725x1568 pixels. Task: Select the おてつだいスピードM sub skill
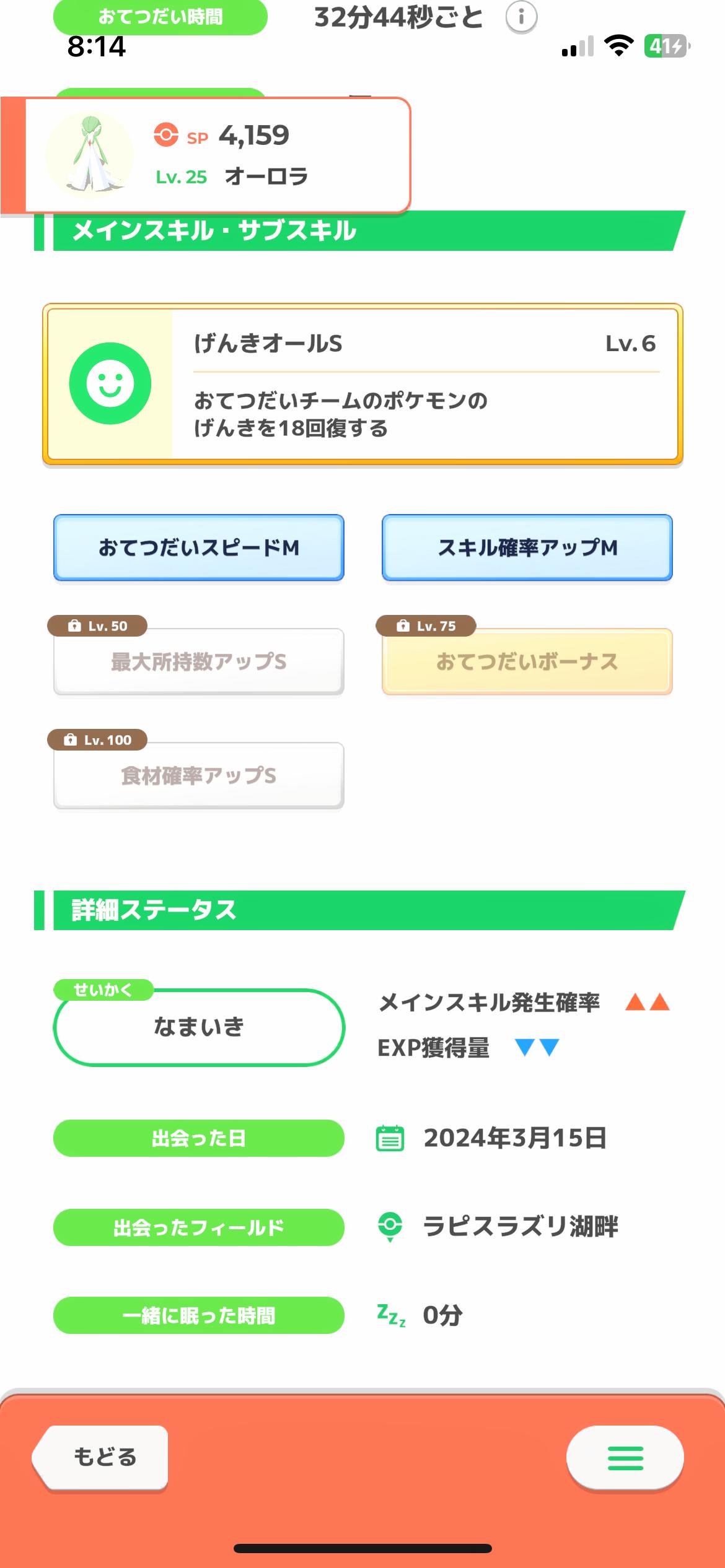pyautogui.click(x=199, y=548)
